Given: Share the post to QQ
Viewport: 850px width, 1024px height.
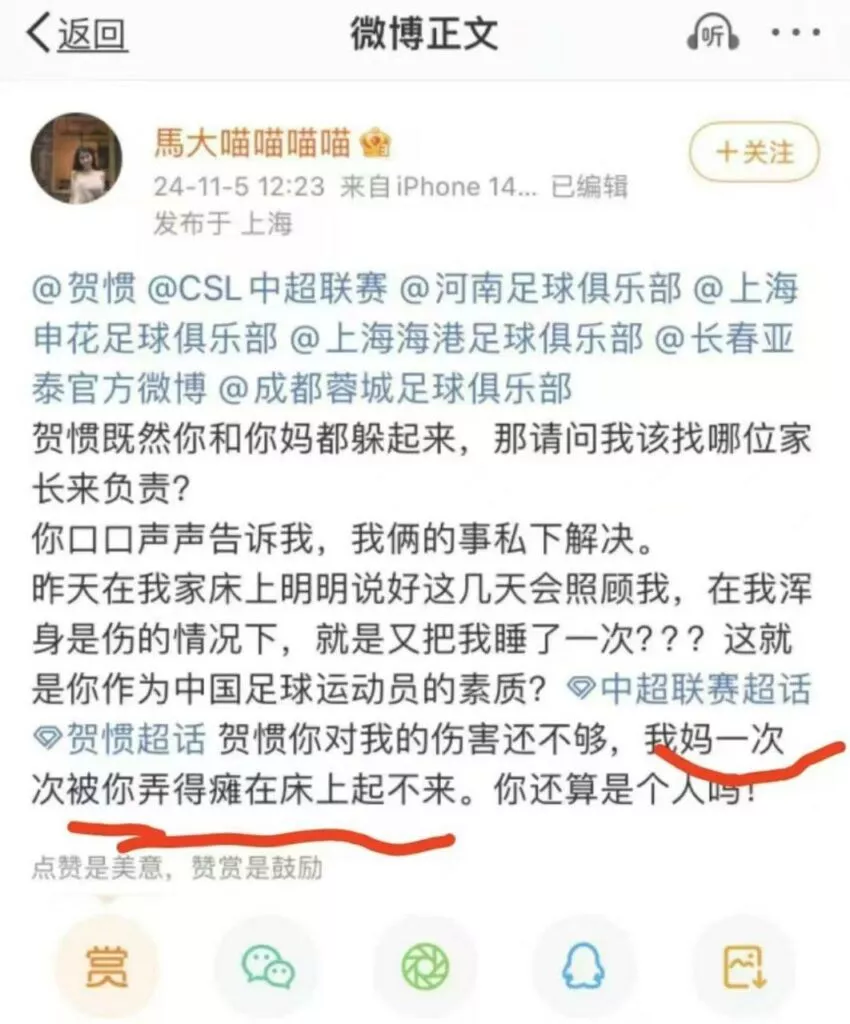Looking at the screenshot, I should click(584, 966).
